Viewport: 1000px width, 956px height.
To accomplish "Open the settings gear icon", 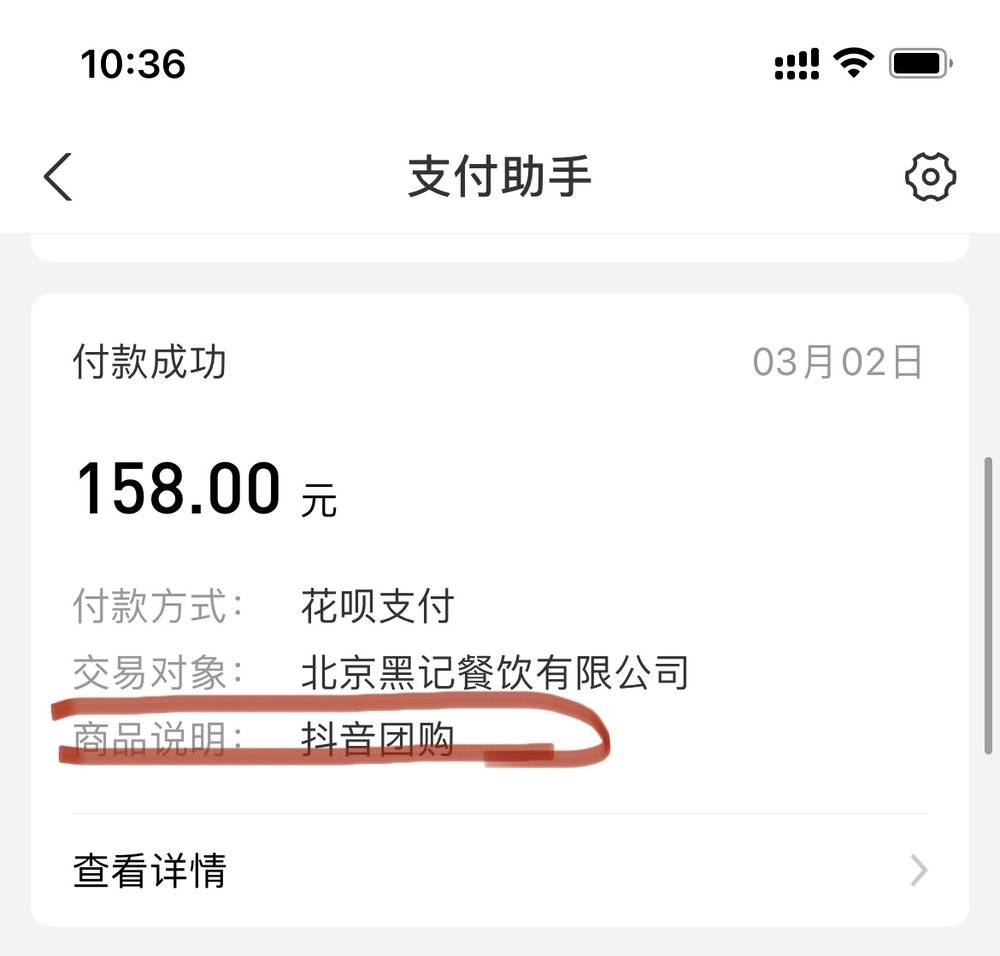I will coord(930,177).
